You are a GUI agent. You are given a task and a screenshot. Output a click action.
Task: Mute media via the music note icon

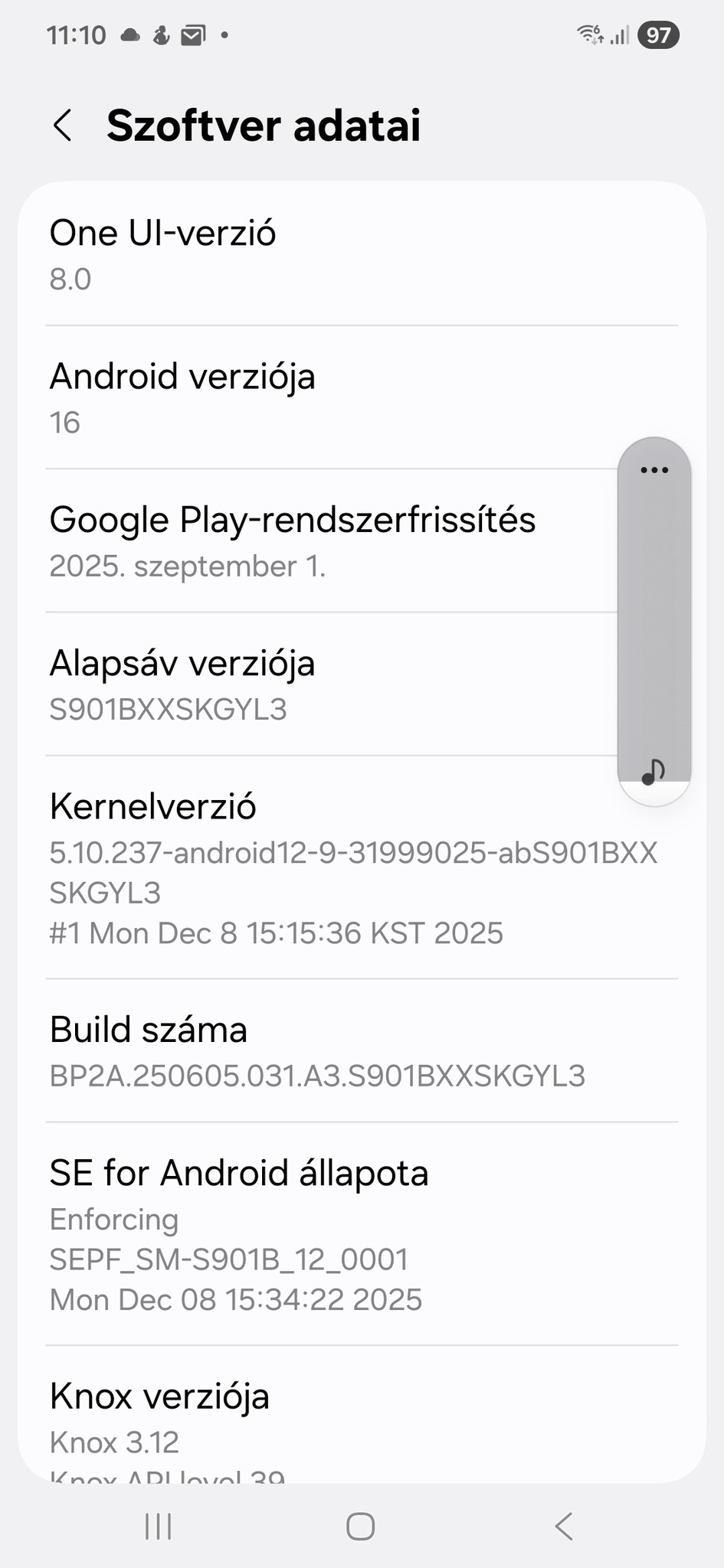click(x=654, y=772)
